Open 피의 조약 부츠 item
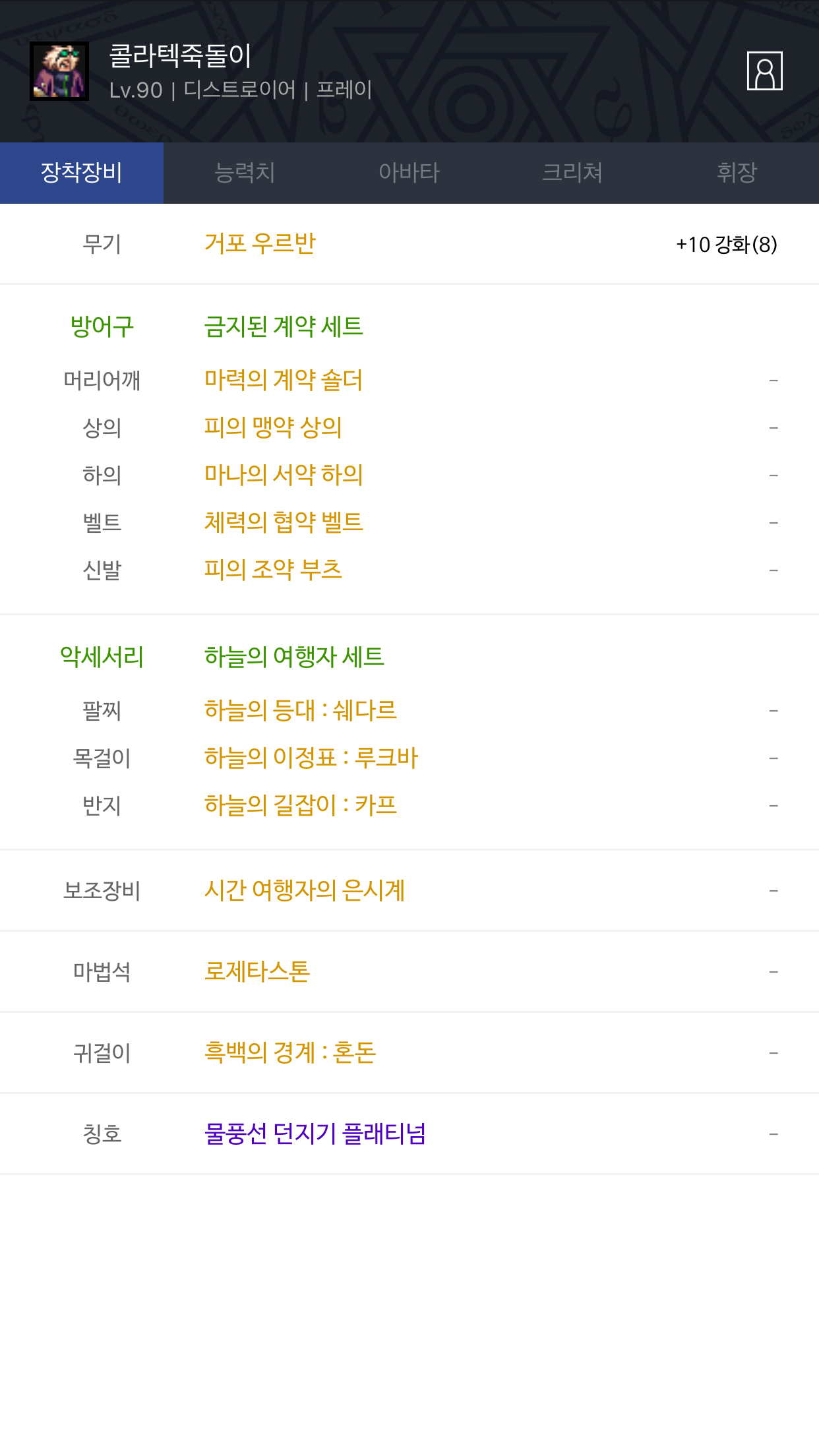 pos(273,570)
